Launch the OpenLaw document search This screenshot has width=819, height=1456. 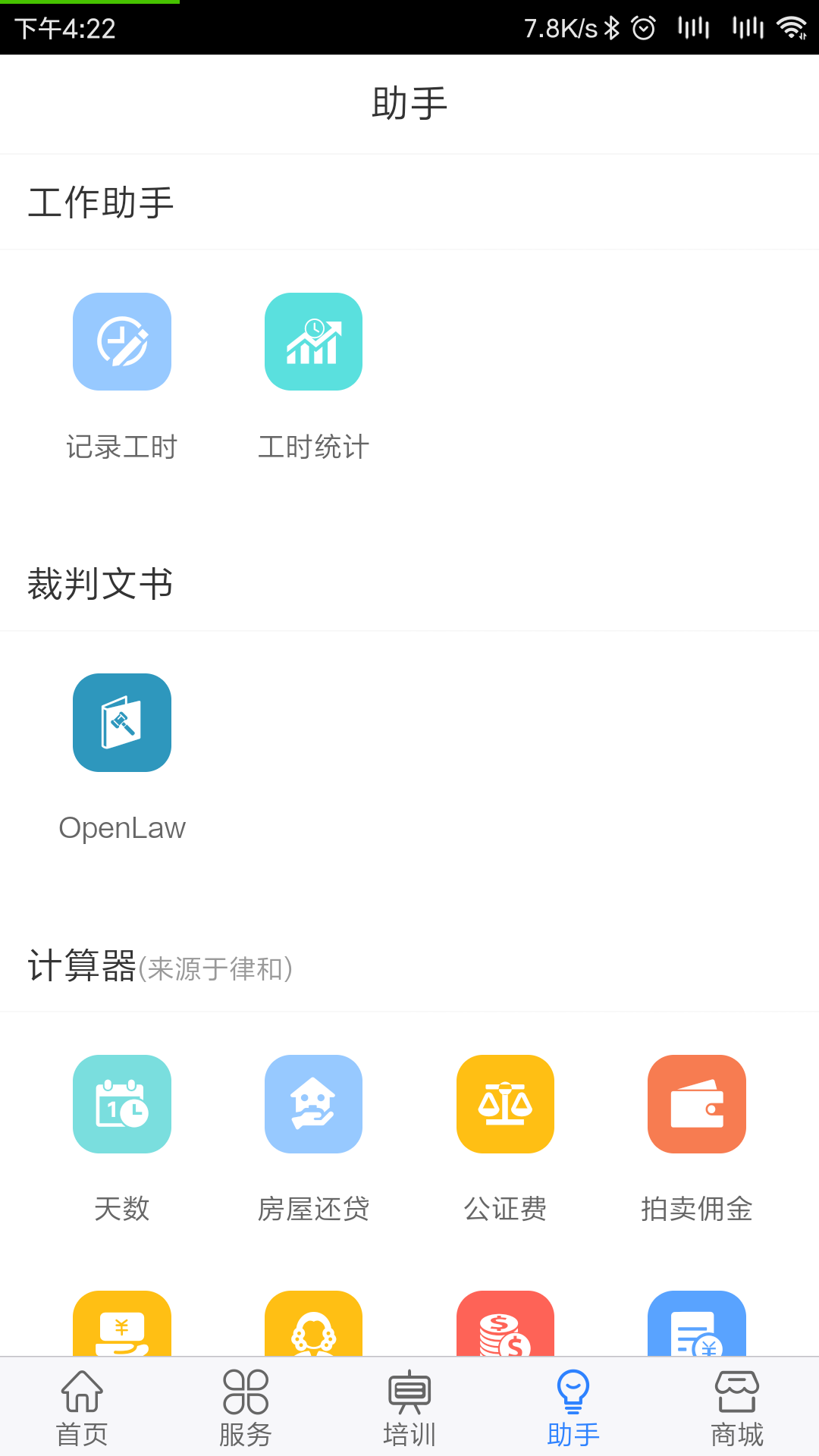coord(122,723)
